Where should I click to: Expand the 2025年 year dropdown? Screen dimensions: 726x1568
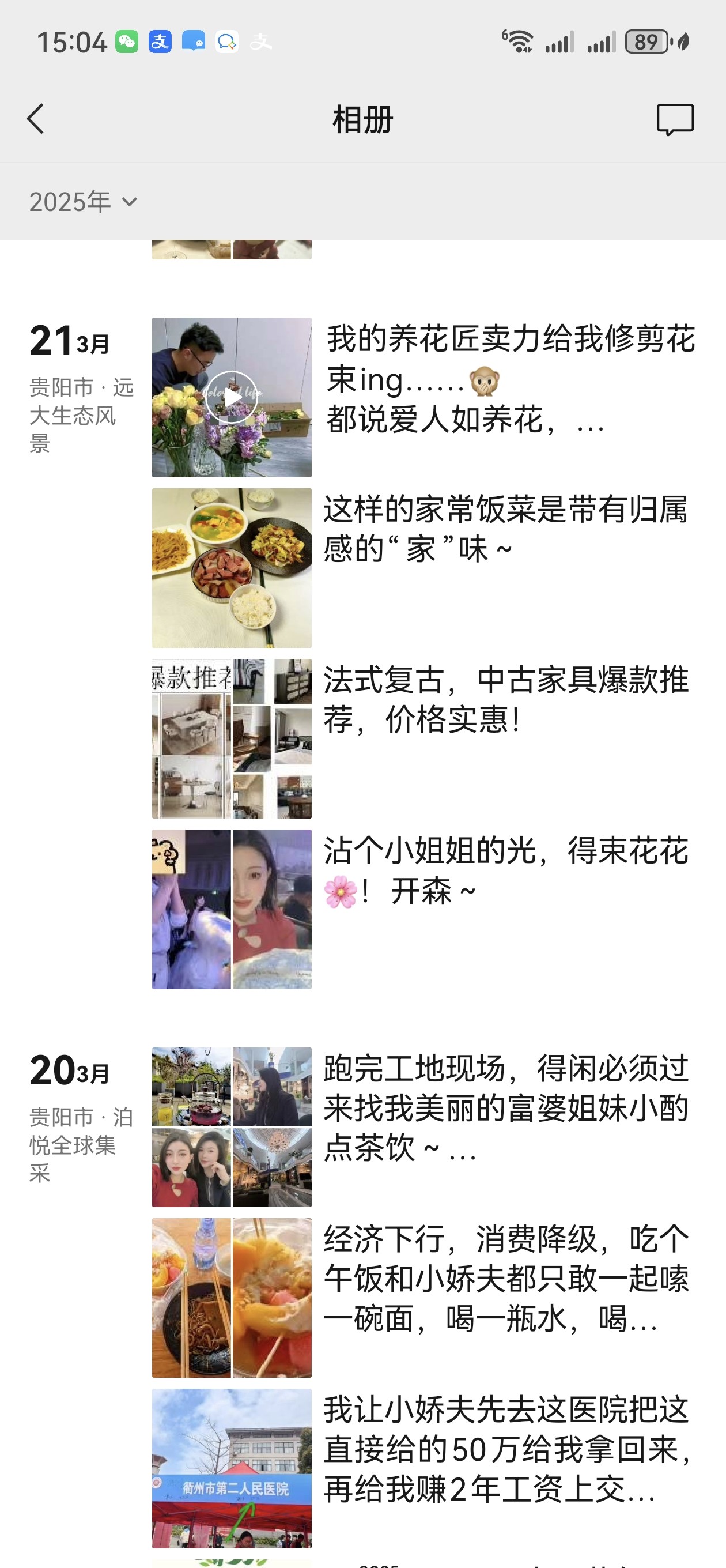click(x=84, y=202)
